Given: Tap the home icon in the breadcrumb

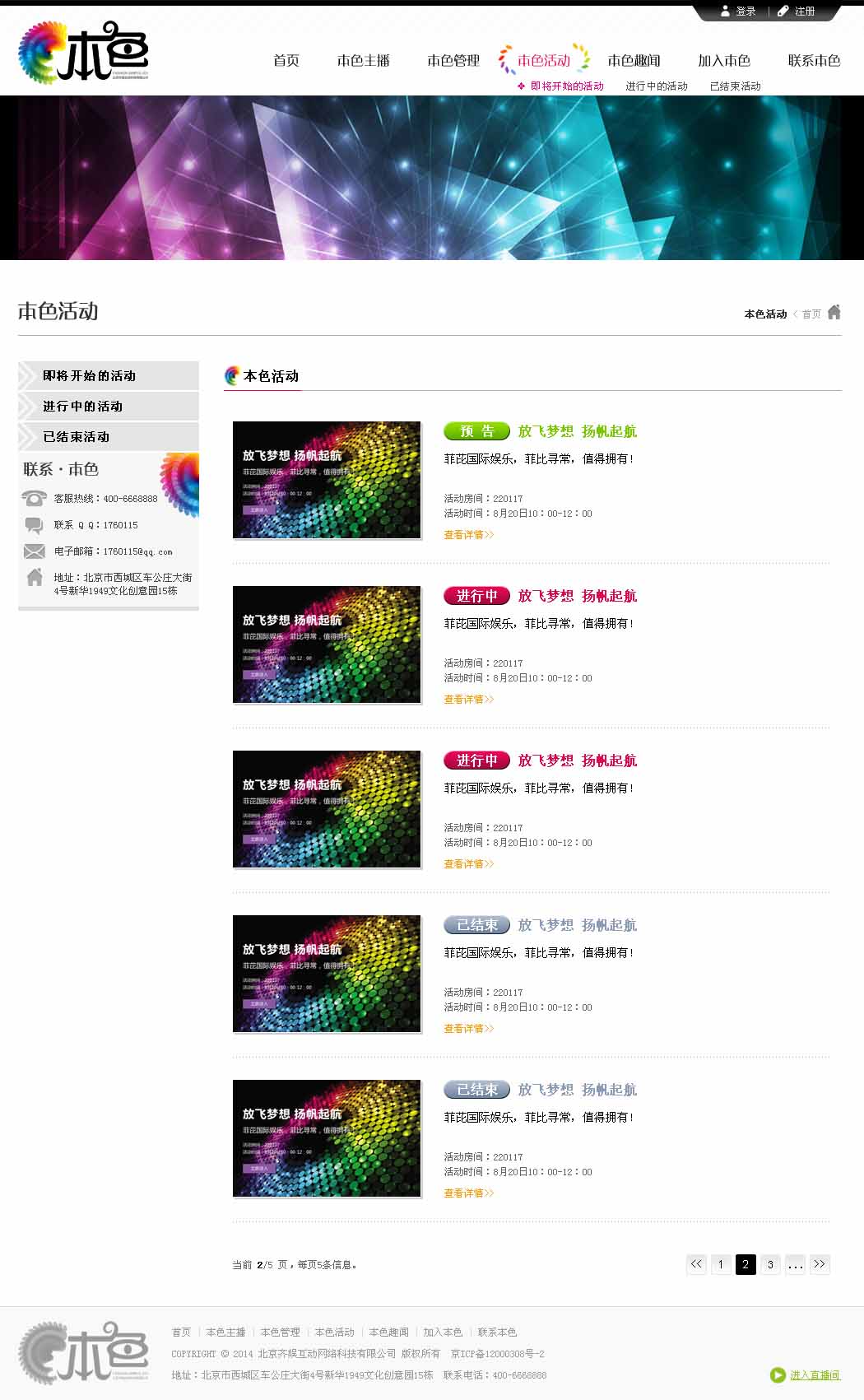Looking at the screenshot, I should (x=834, y=312).
